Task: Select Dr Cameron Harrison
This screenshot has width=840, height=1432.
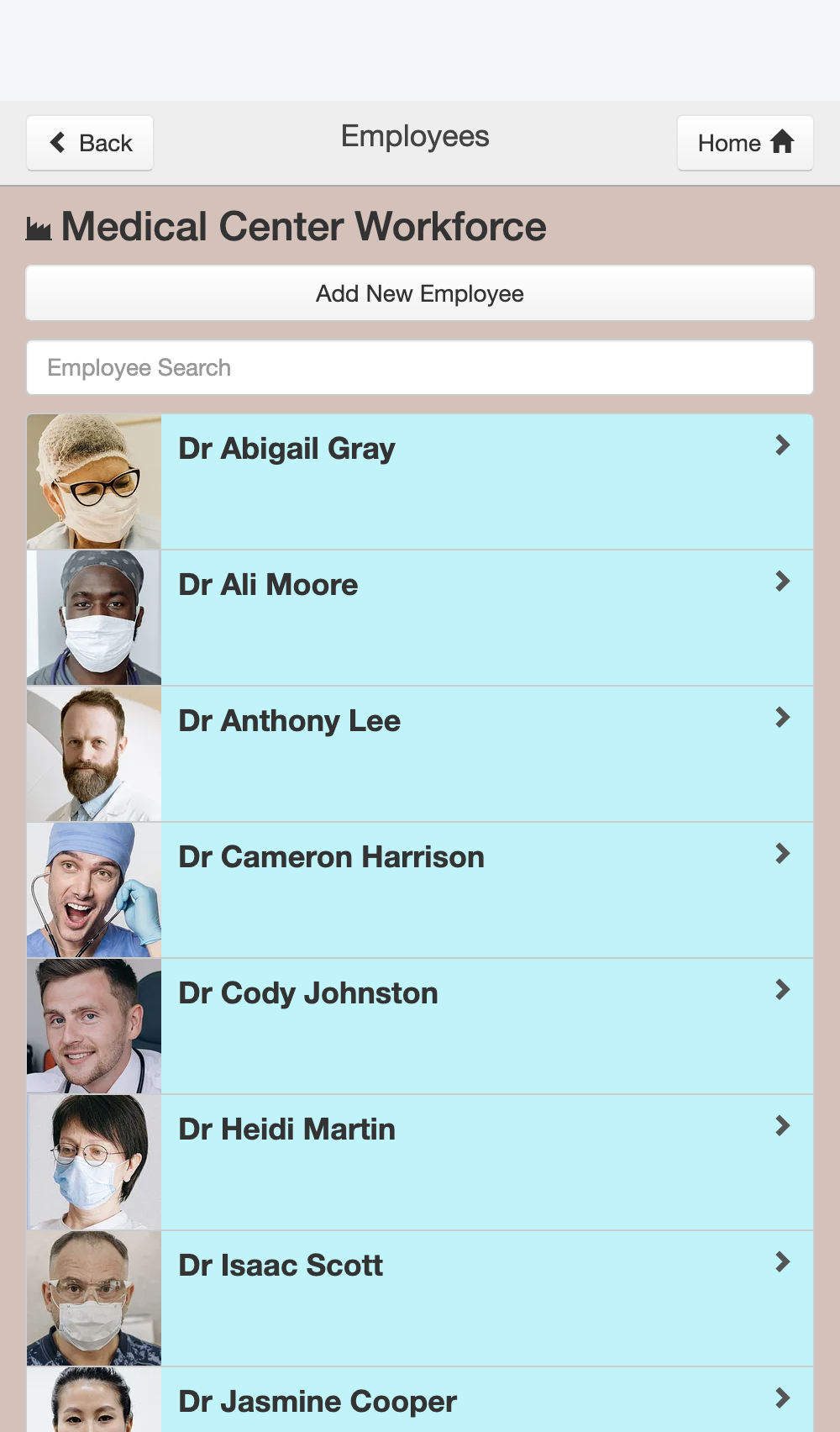Action: [x=420, y=890]
